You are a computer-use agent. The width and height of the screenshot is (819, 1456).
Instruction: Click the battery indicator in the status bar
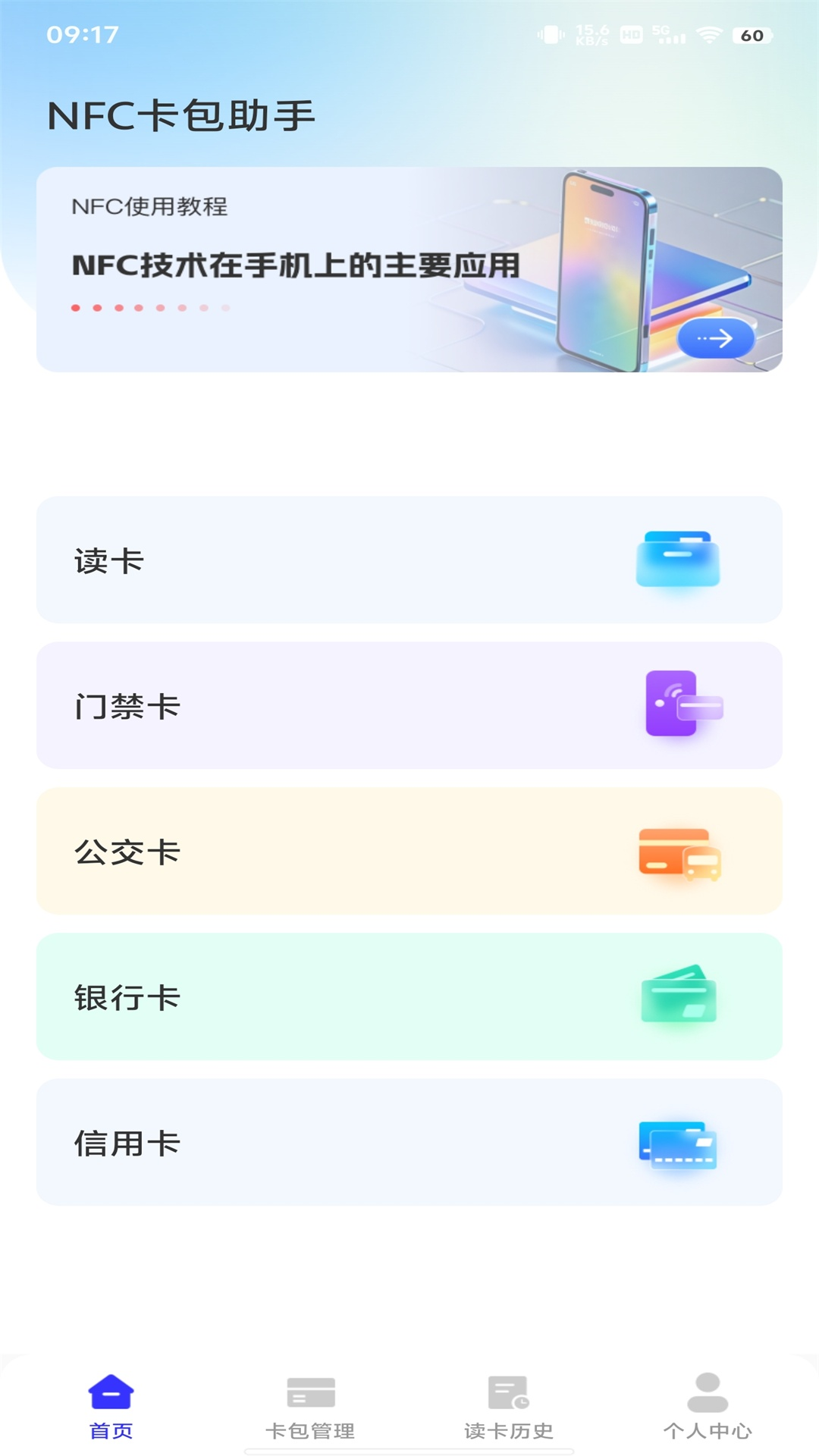click(750, 33)
